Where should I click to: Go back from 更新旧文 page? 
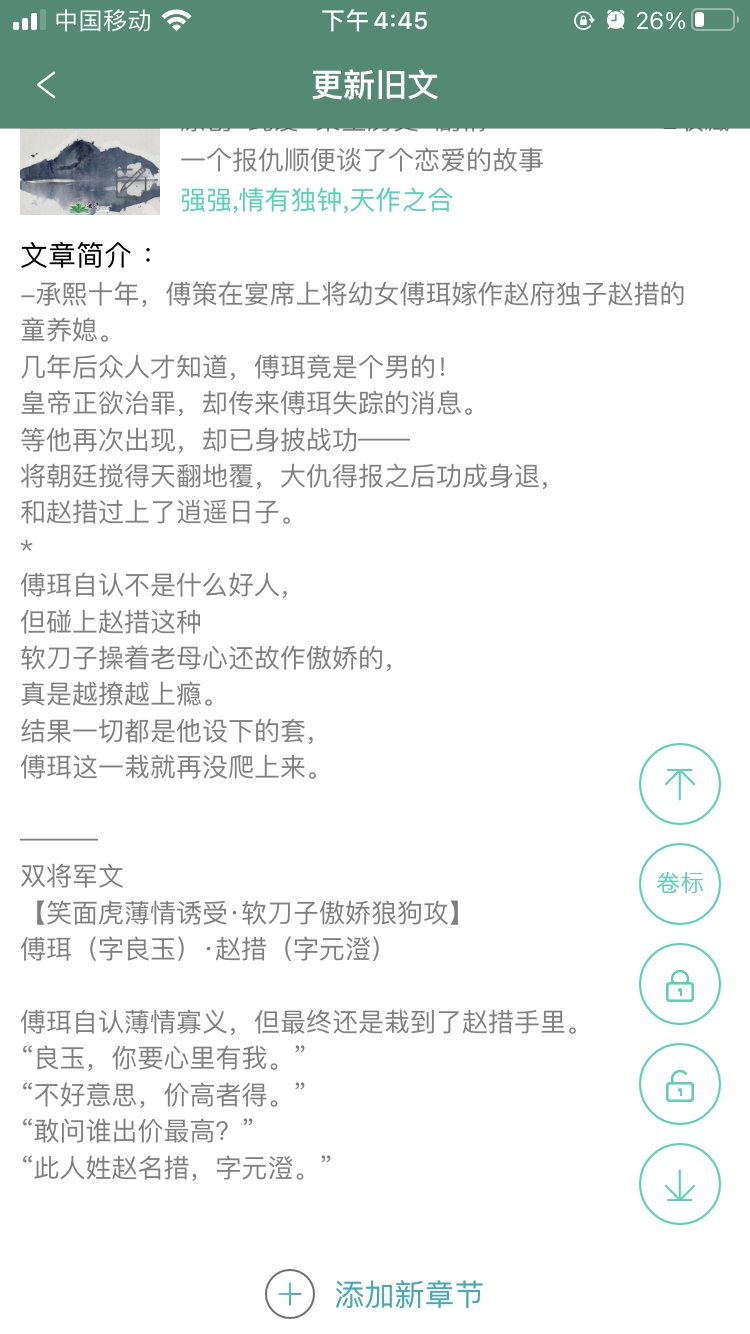click(46, 85)
